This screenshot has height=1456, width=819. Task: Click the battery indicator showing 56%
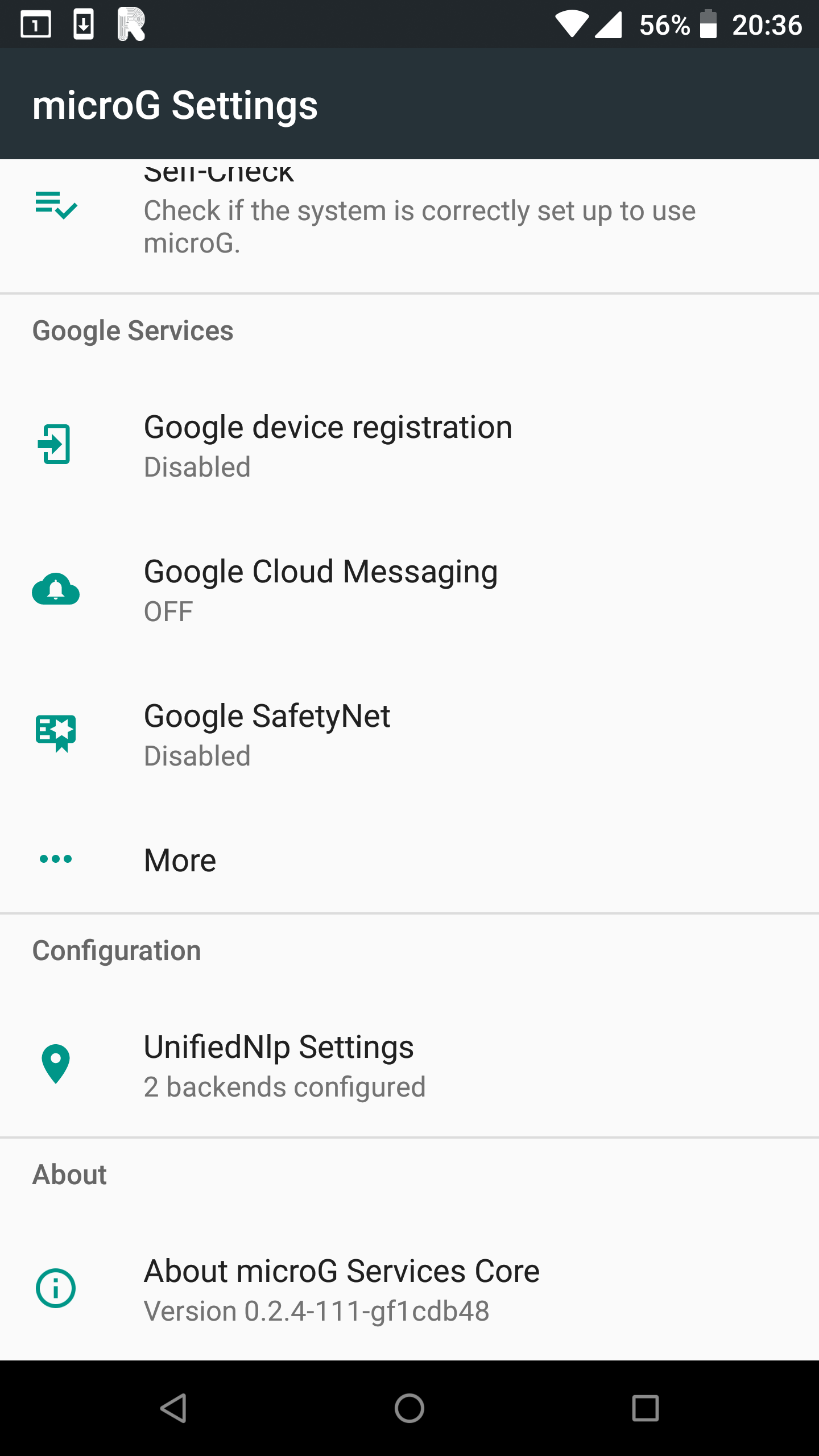click(x=709, y=24)
